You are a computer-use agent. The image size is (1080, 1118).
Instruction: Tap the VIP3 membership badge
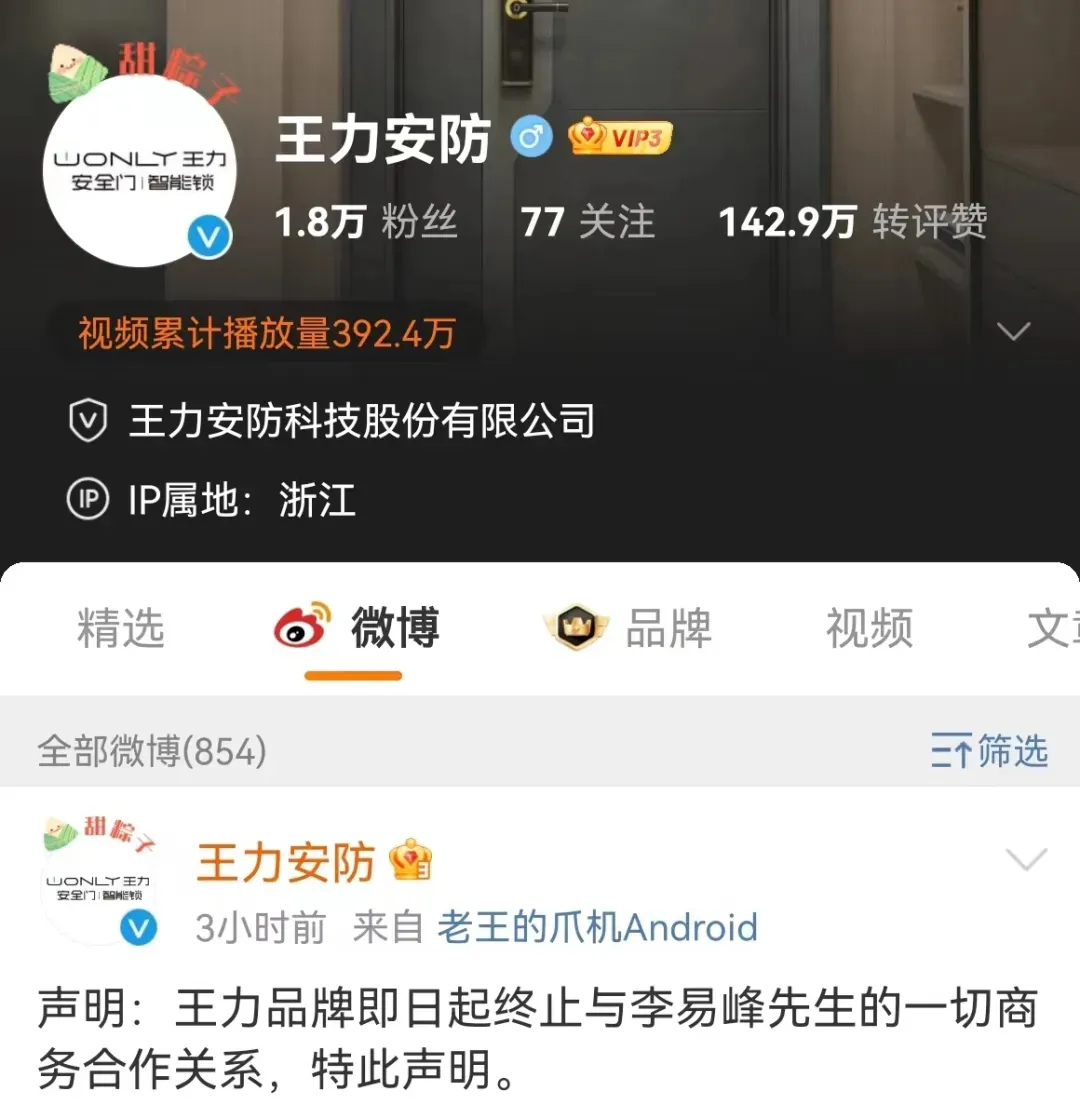620,138
